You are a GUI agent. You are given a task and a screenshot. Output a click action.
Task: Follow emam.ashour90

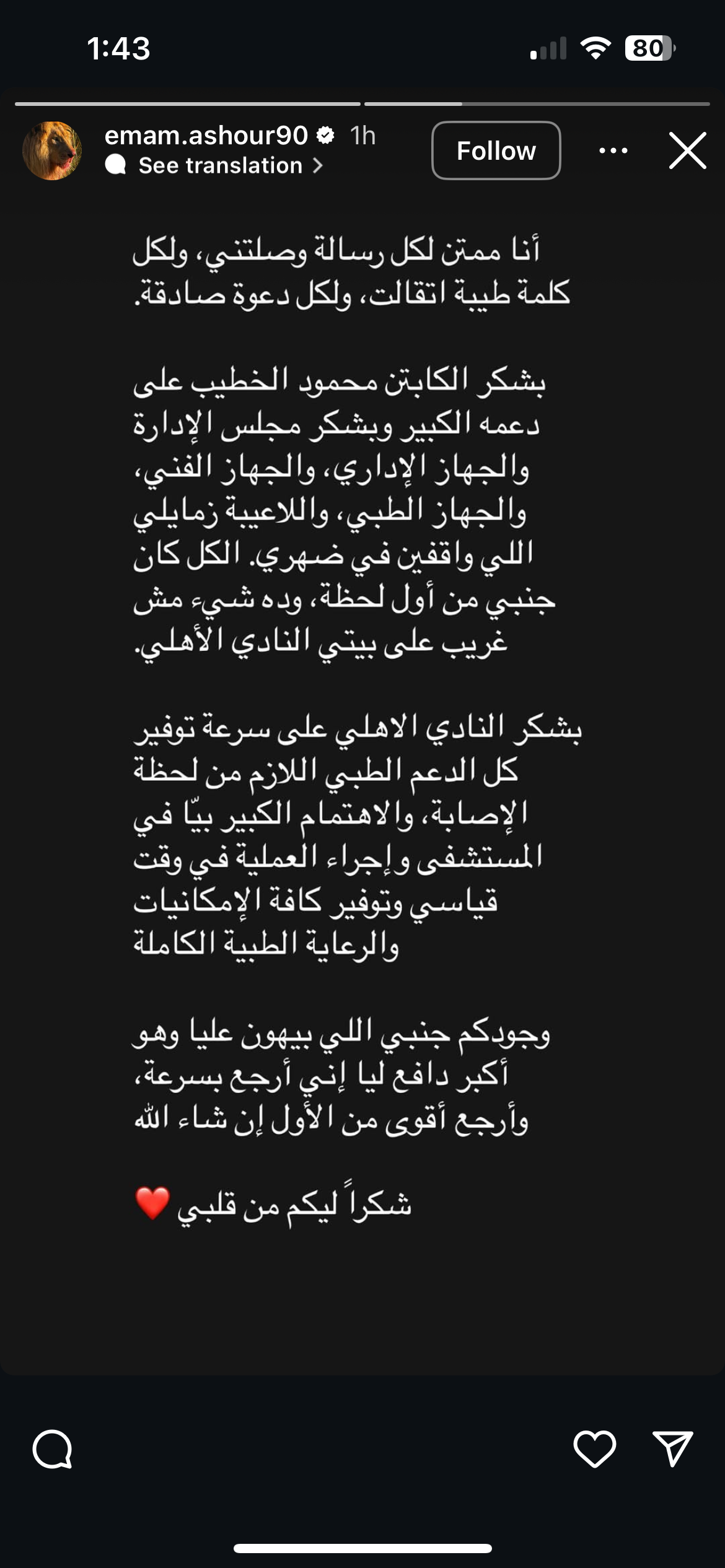(496, 150)
